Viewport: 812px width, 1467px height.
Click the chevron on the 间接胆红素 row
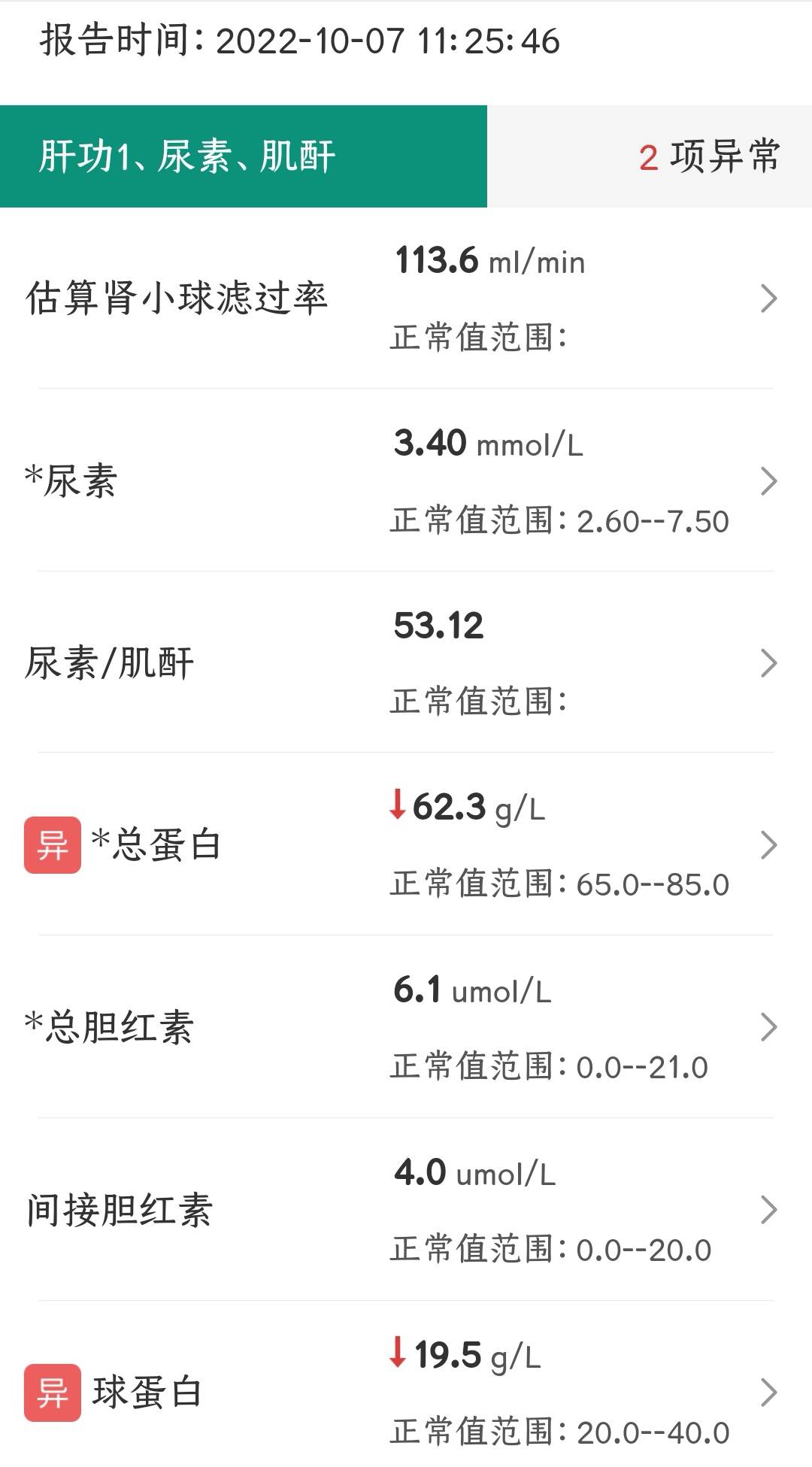768,1211
